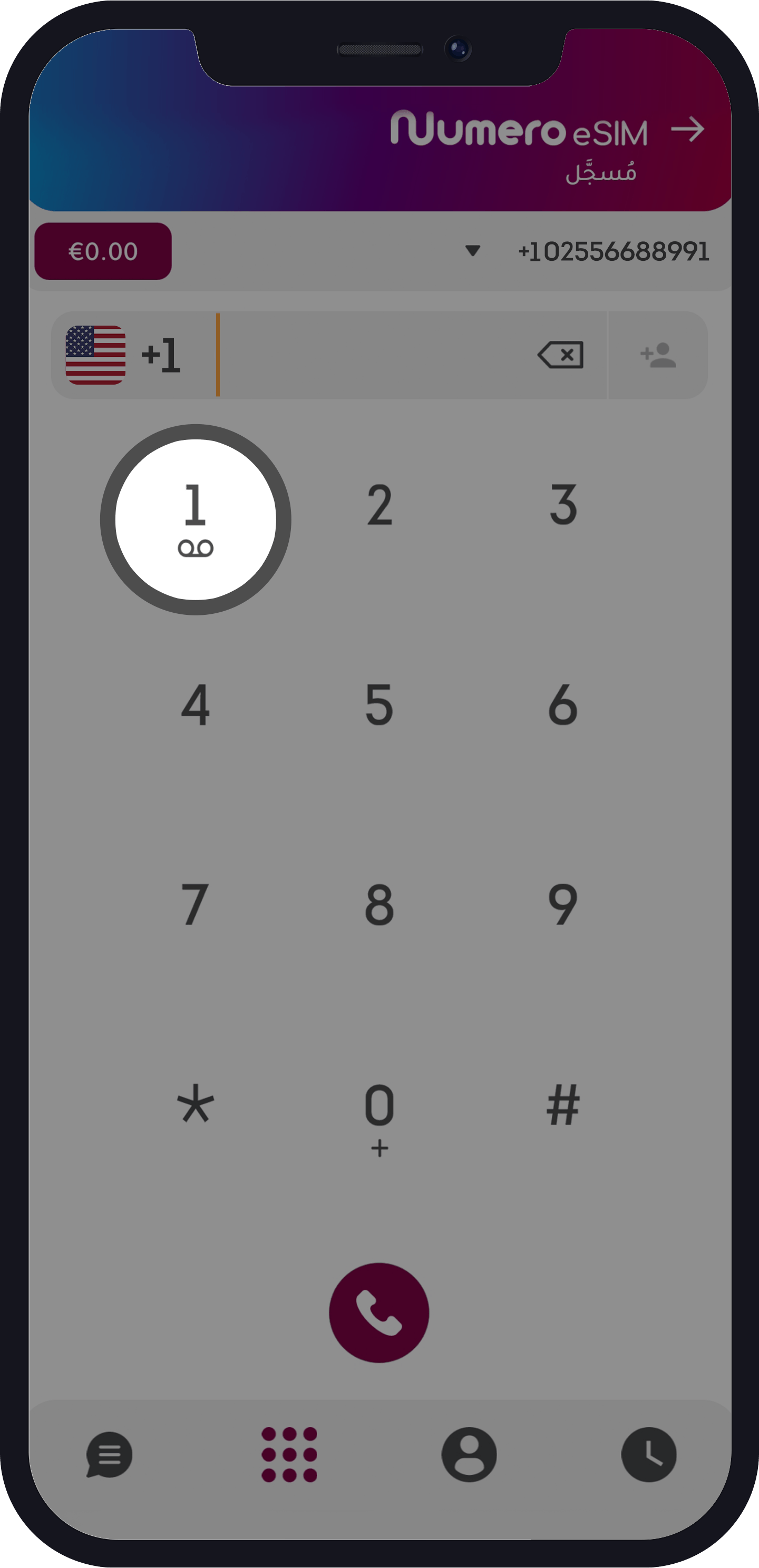
Task: Tap the green call handset button
Action: 379,1313
